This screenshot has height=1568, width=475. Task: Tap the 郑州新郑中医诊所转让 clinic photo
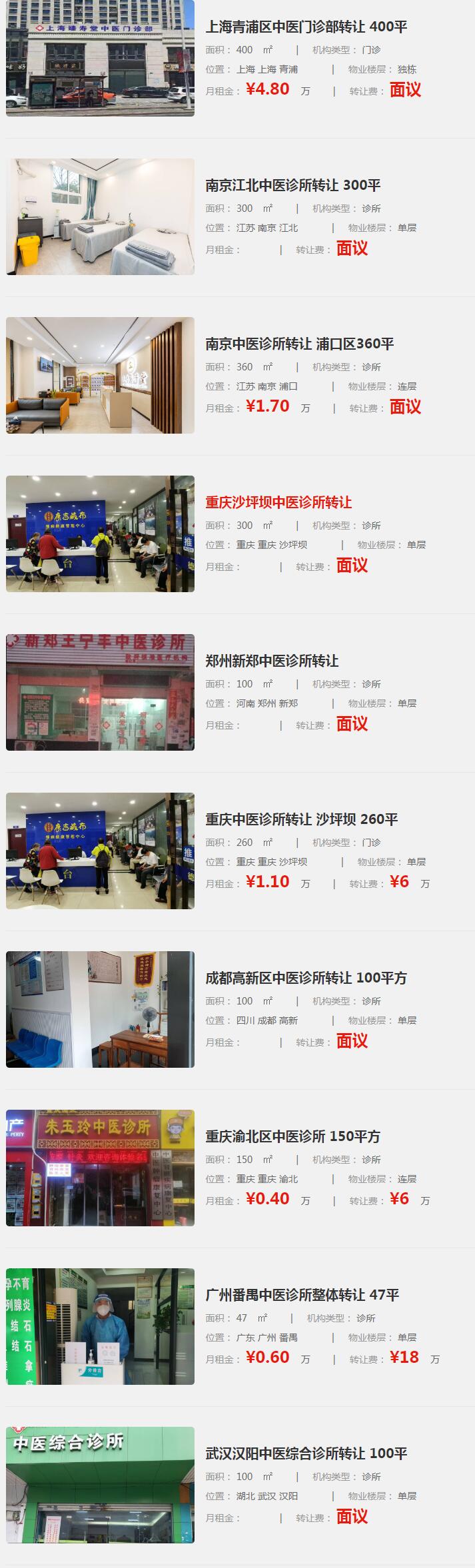pos(100,692)
